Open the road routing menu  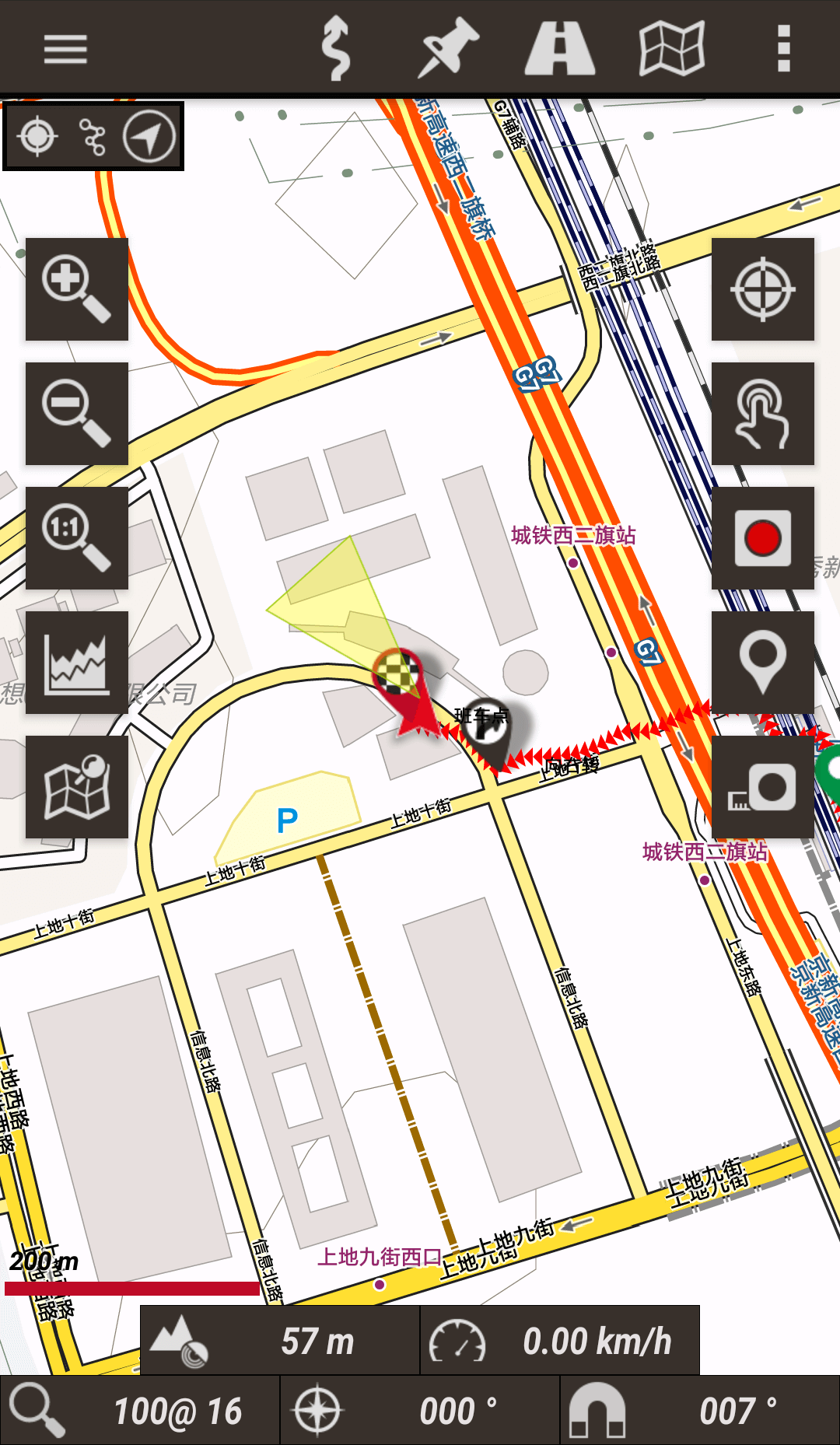[560, 49]
